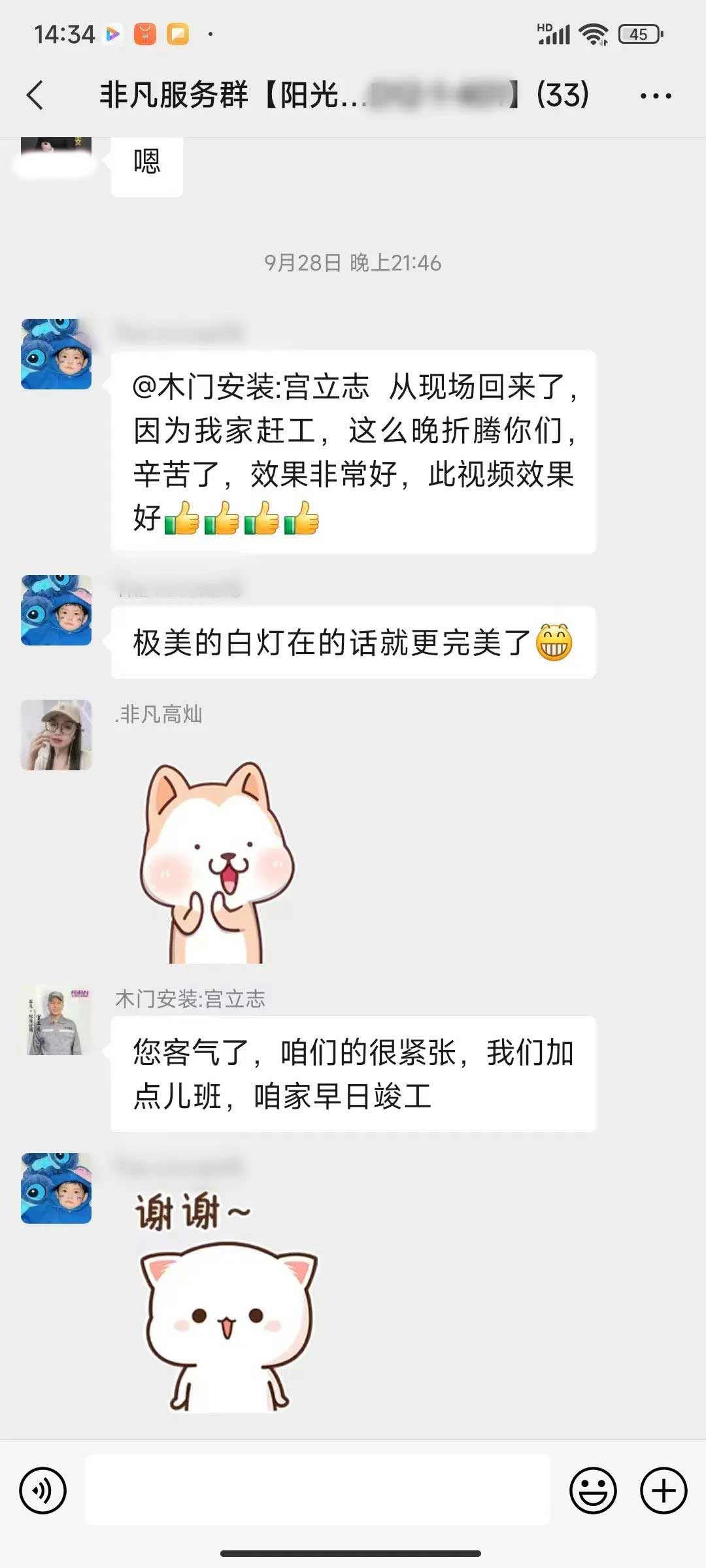706x1568 pixels.
Task: Open 木门安装:宫立志's profile avatar
Action: [x=56, y=1021]
